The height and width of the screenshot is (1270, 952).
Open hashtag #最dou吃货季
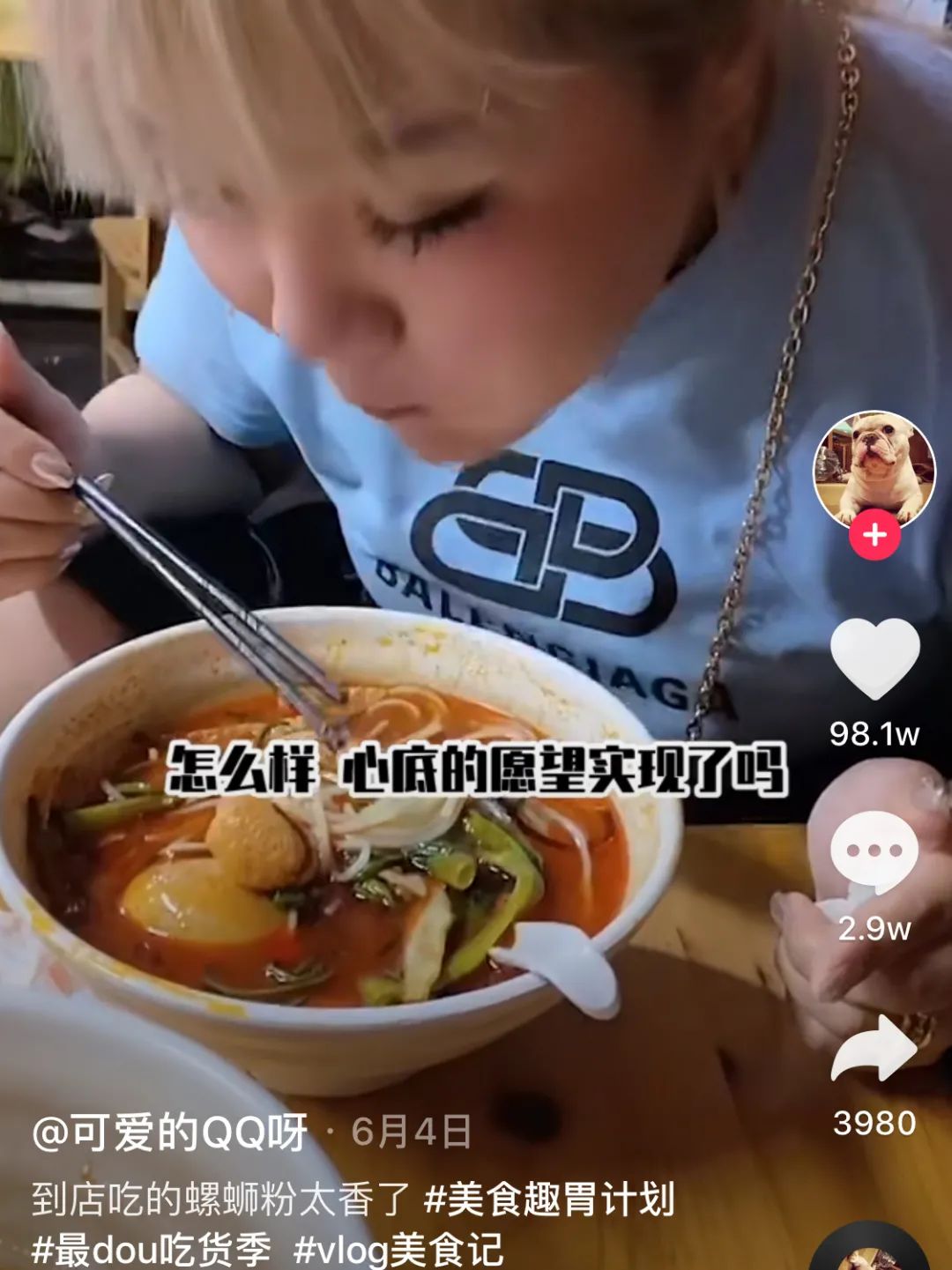pos(151,1250)
